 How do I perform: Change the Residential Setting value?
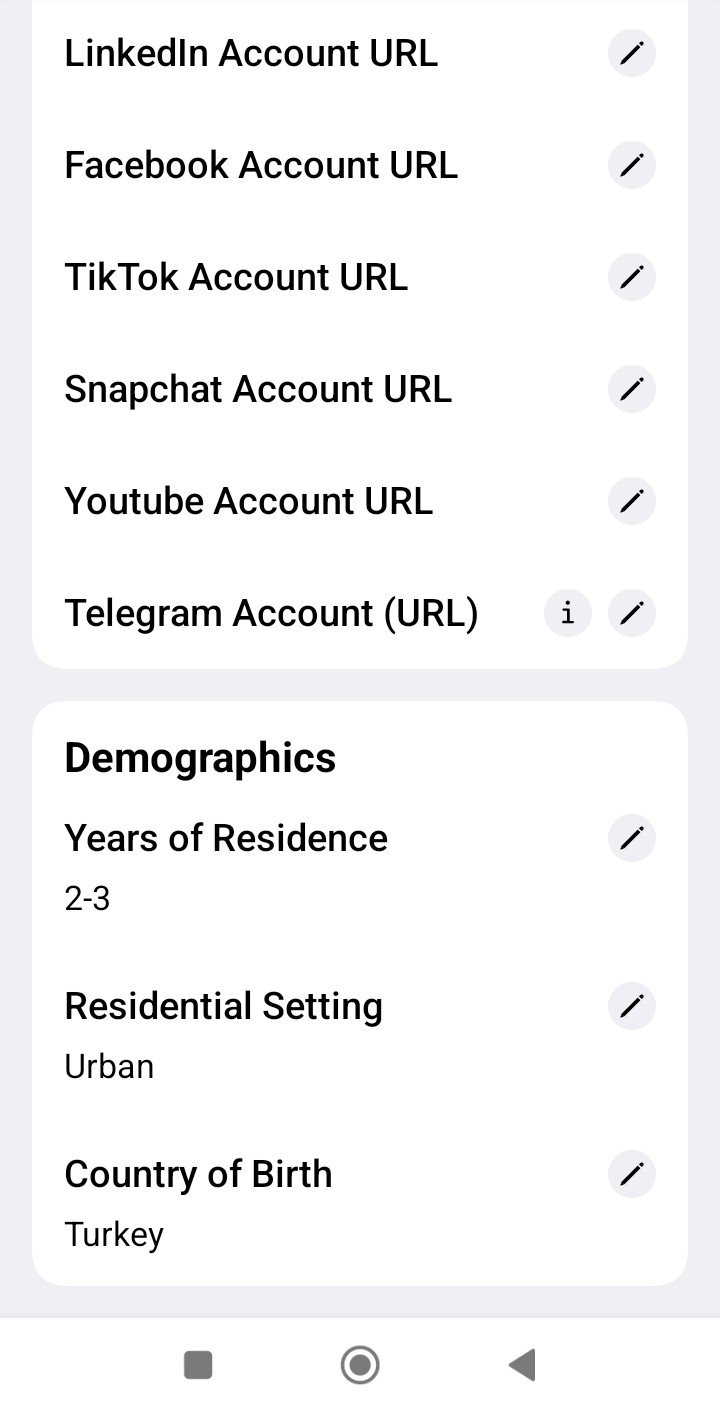pyautogui.click(x=631, y=1006)
